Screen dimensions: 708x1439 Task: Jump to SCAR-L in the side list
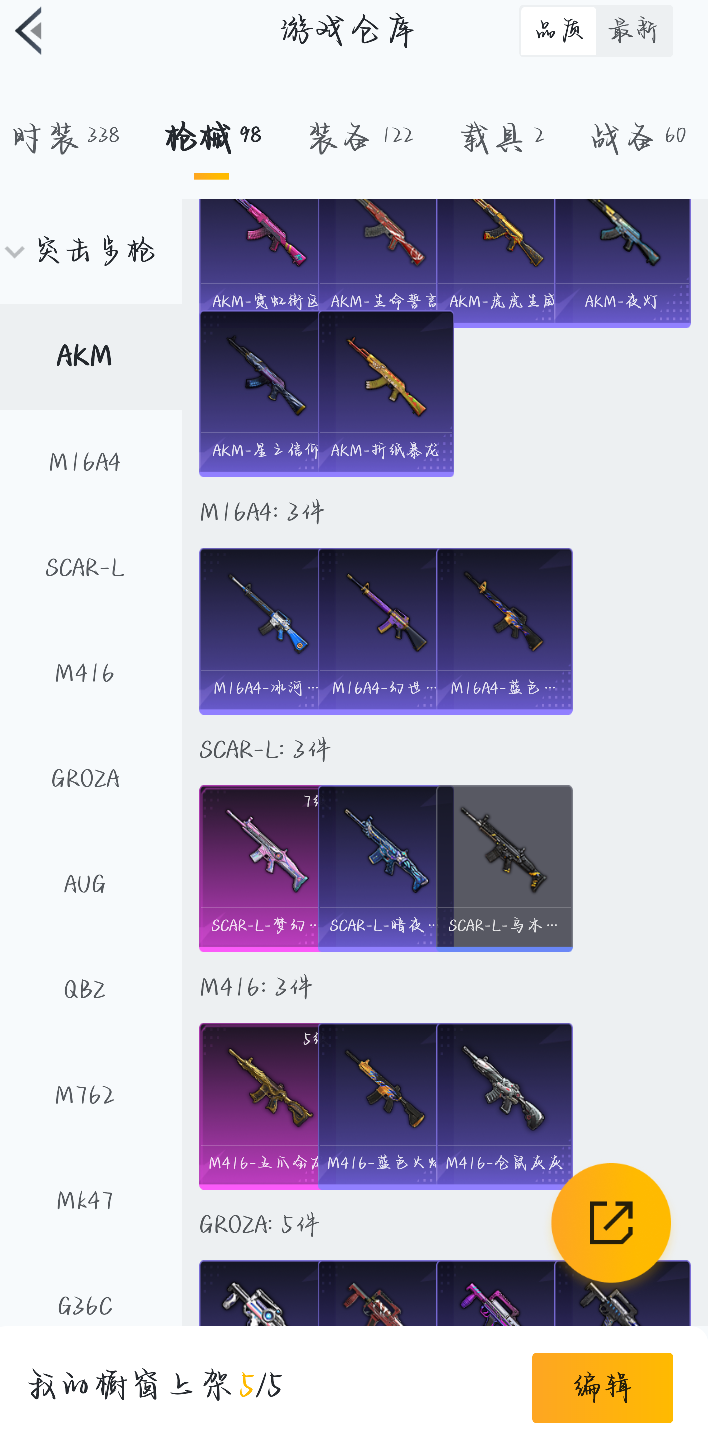(85, 568)
